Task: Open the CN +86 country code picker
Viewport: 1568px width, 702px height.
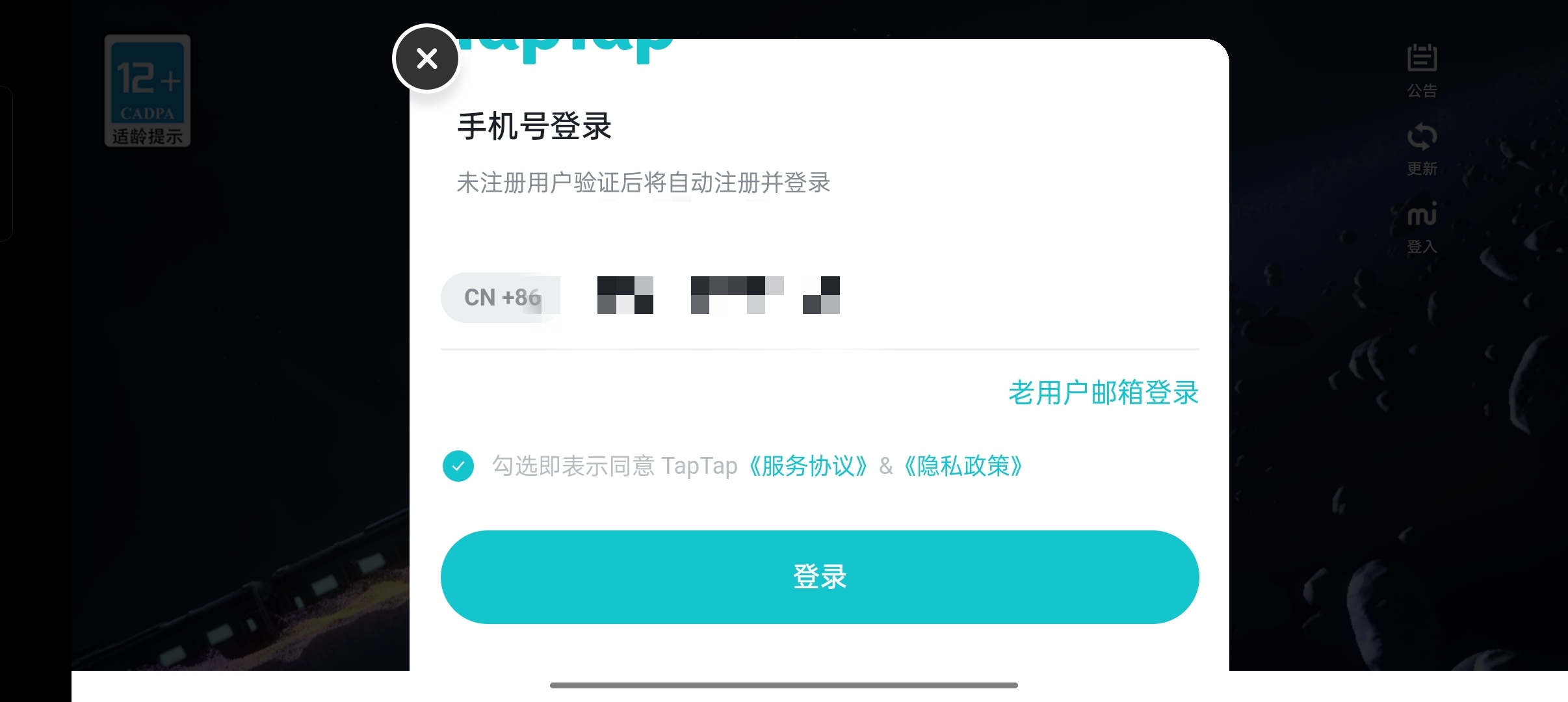Action: [x=501, y=298]
